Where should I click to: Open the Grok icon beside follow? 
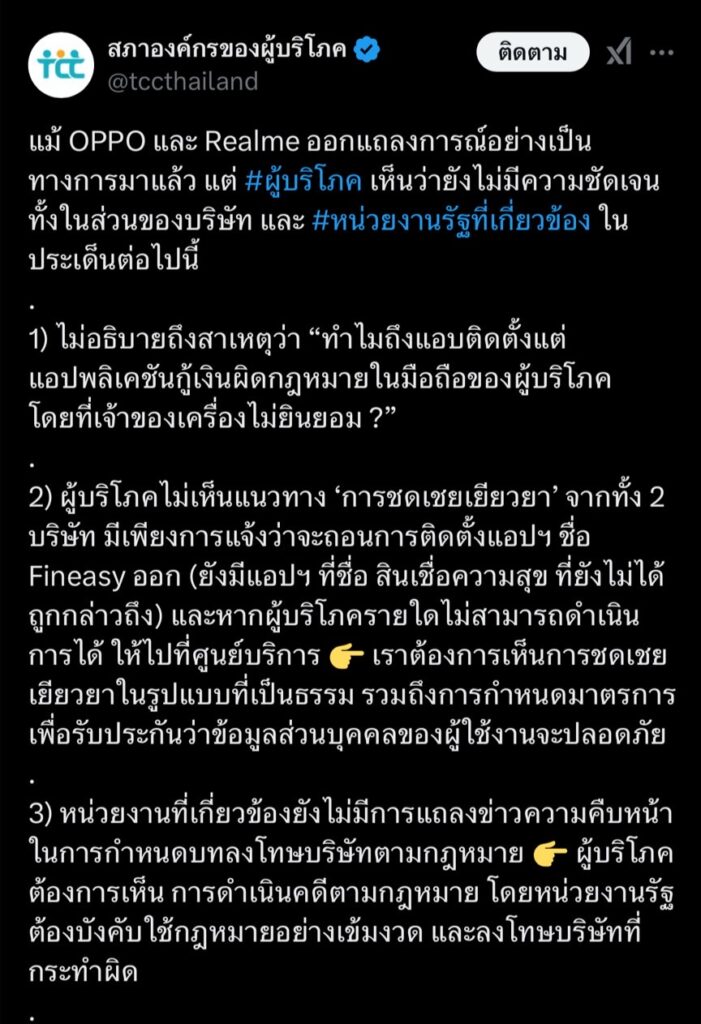tap(619, 52)
